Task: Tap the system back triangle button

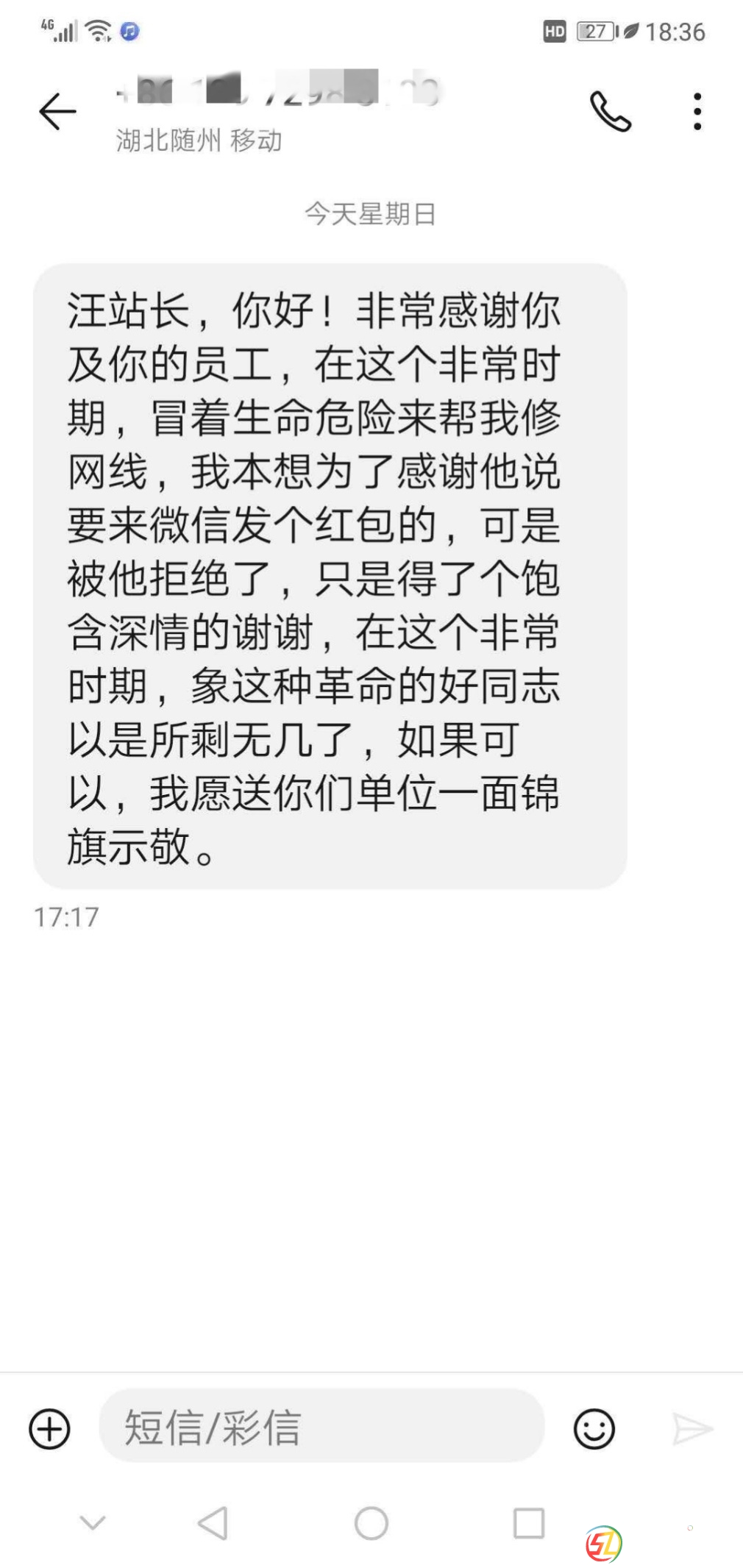Action: tap(213, 1523)
